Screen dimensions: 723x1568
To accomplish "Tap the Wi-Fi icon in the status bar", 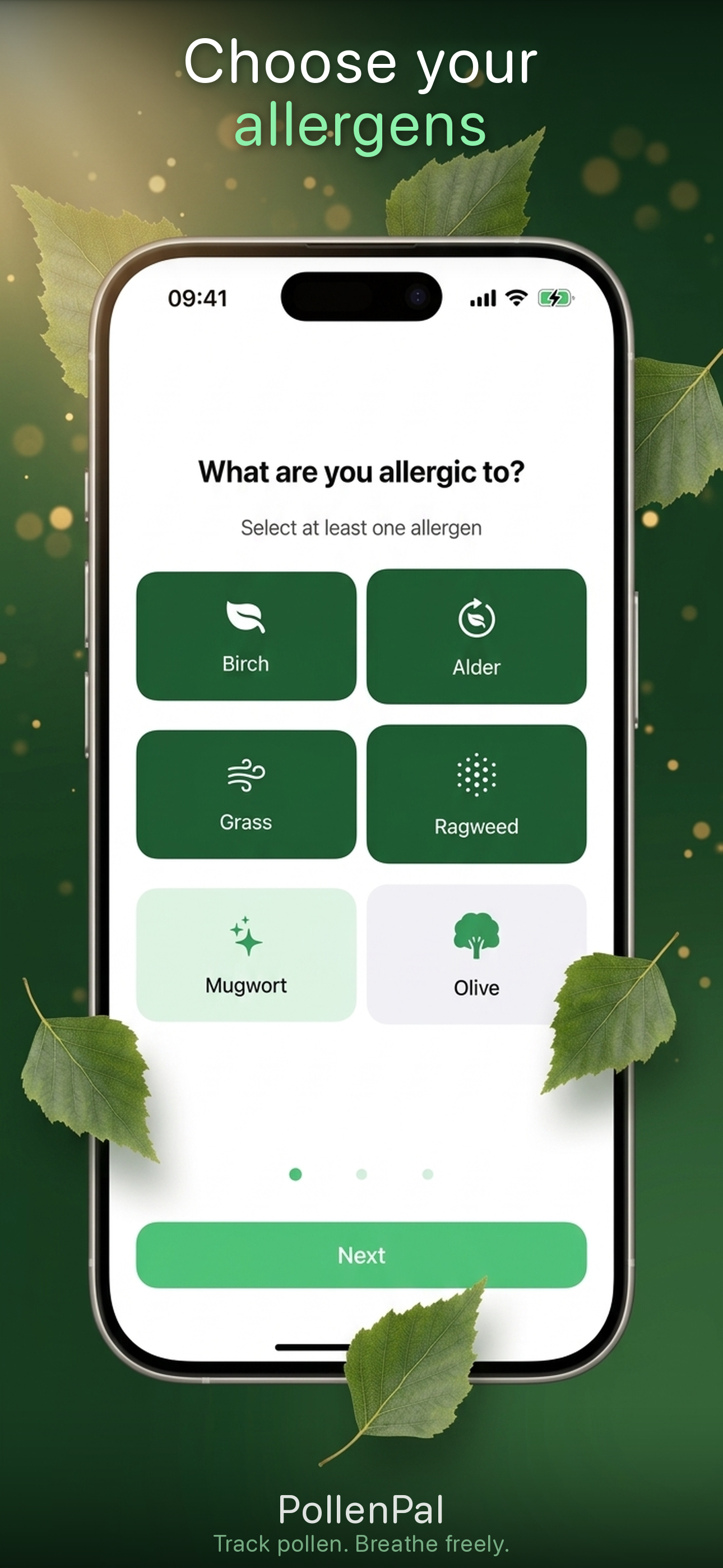I will [x=515, y=298].
